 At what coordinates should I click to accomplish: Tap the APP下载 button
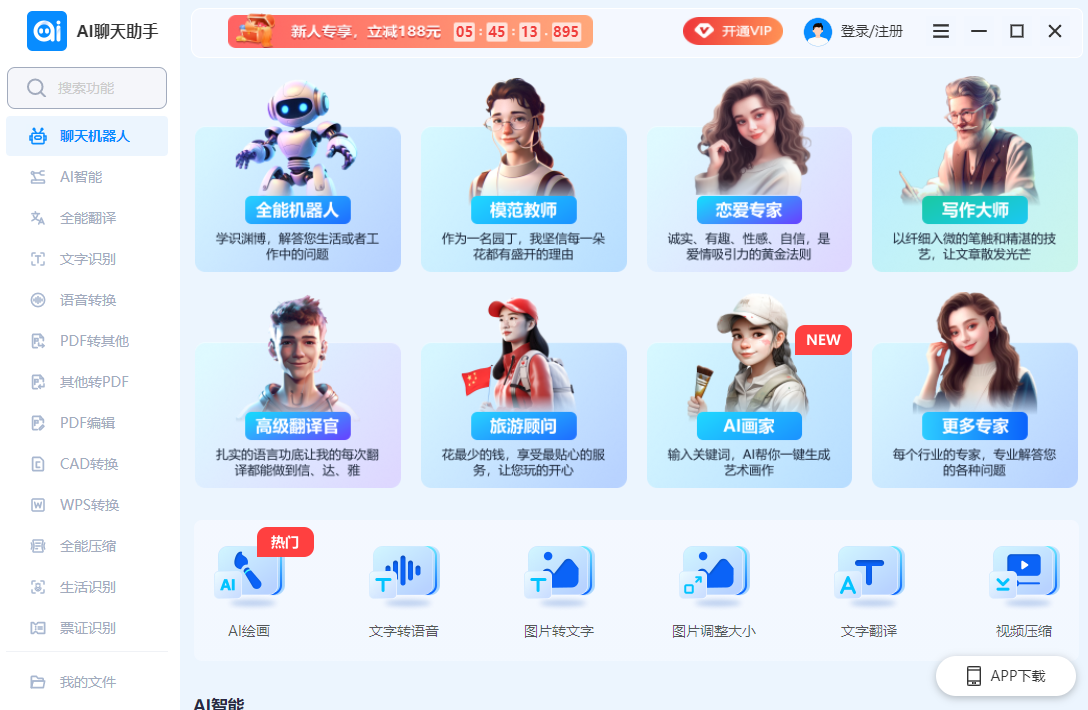click(x=1006, y=676)
